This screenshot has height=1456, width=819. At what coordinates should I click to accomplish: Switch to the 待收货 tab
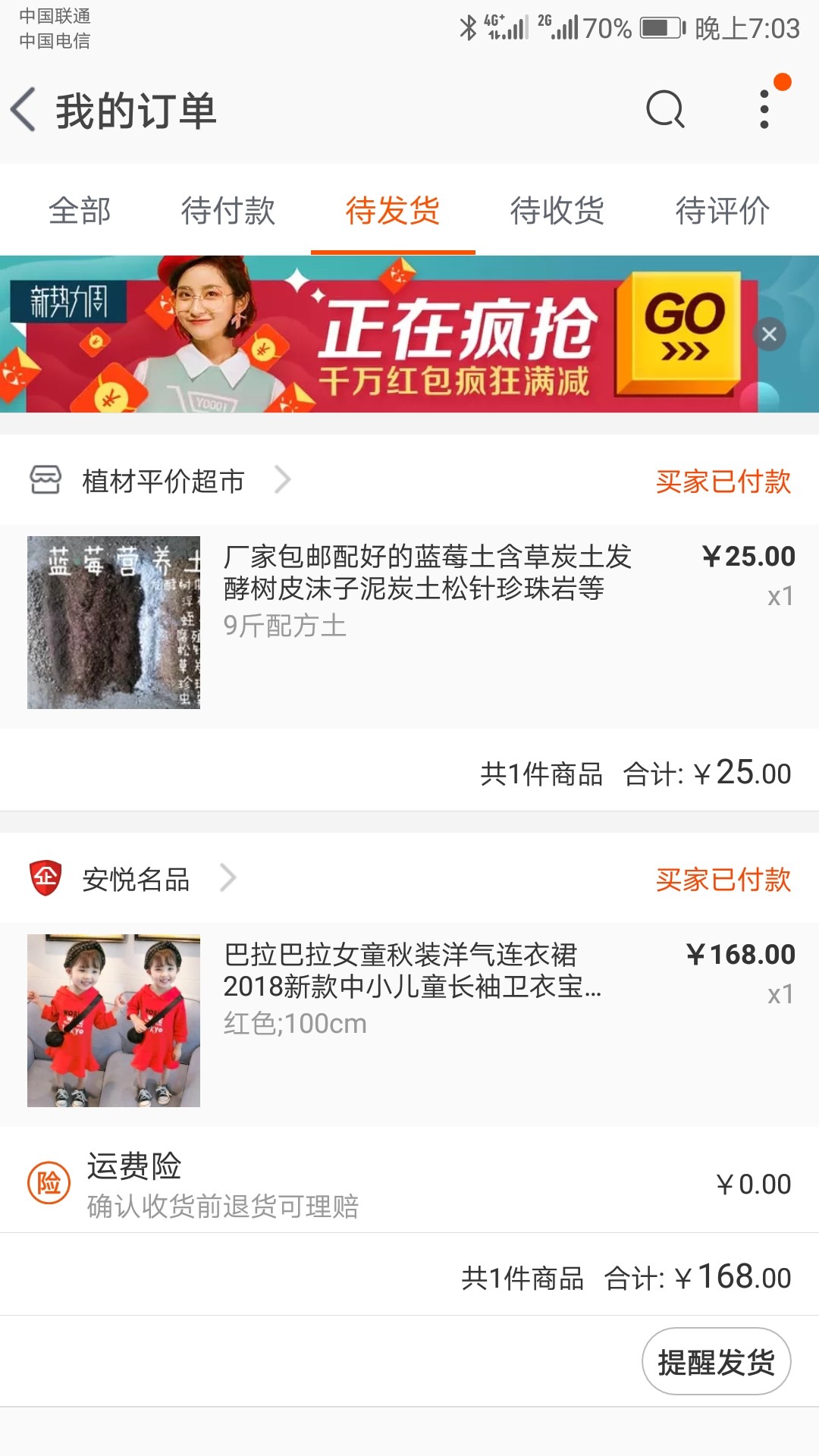[557, 211]
